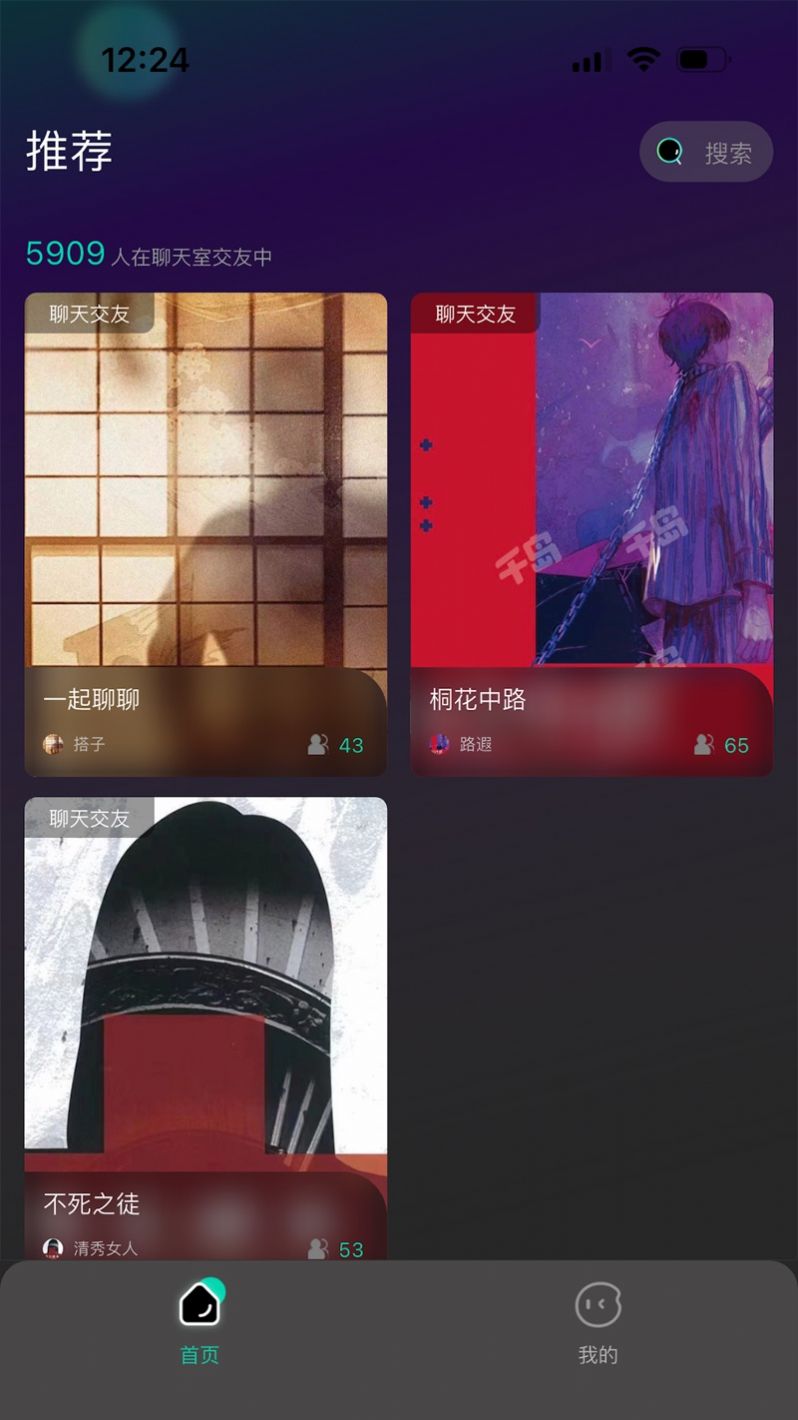Viewport: 798px width, 1420px height.
Task: Select the 聊天交友 tag on the 桐花中路 card
Action: click(474, 313)
